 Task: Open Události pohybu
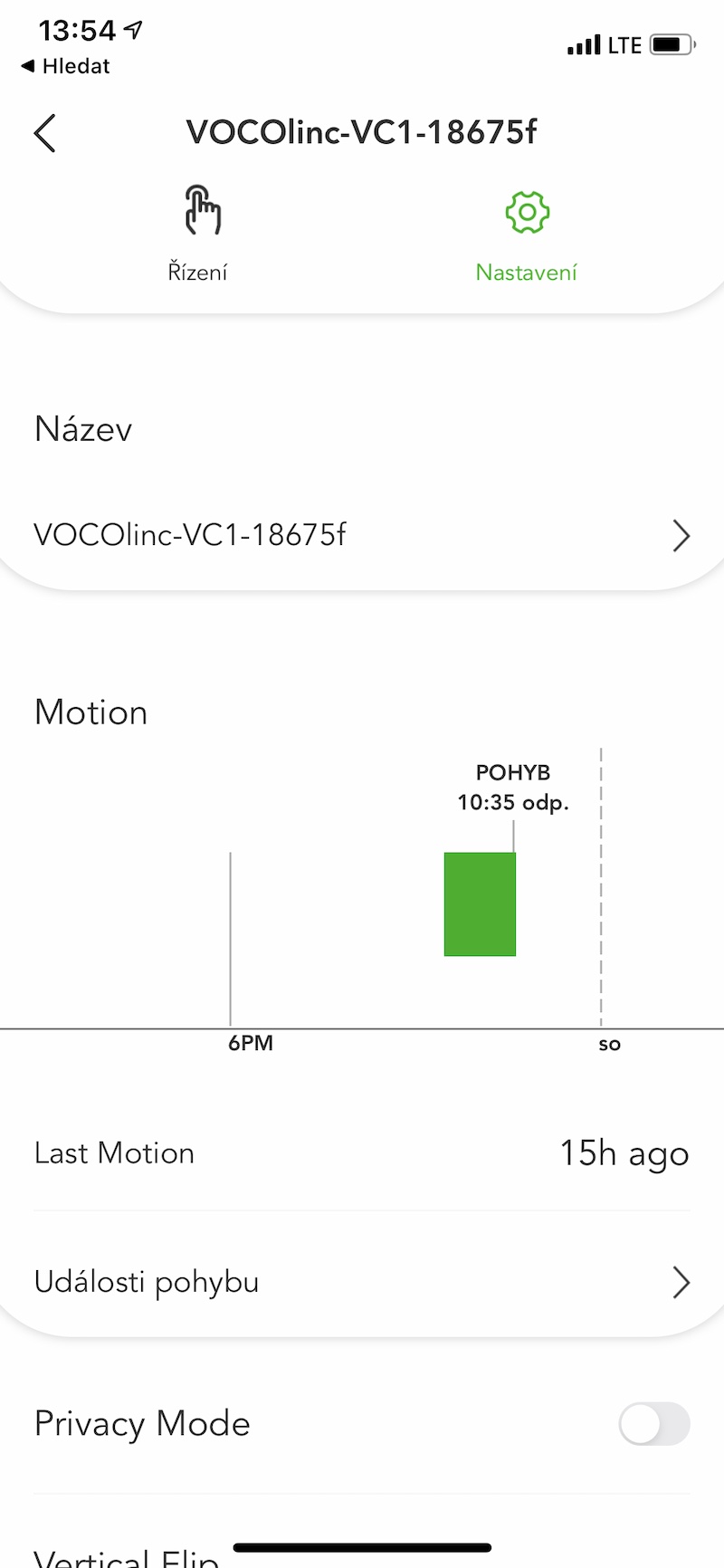click(x=362, y=1282)
